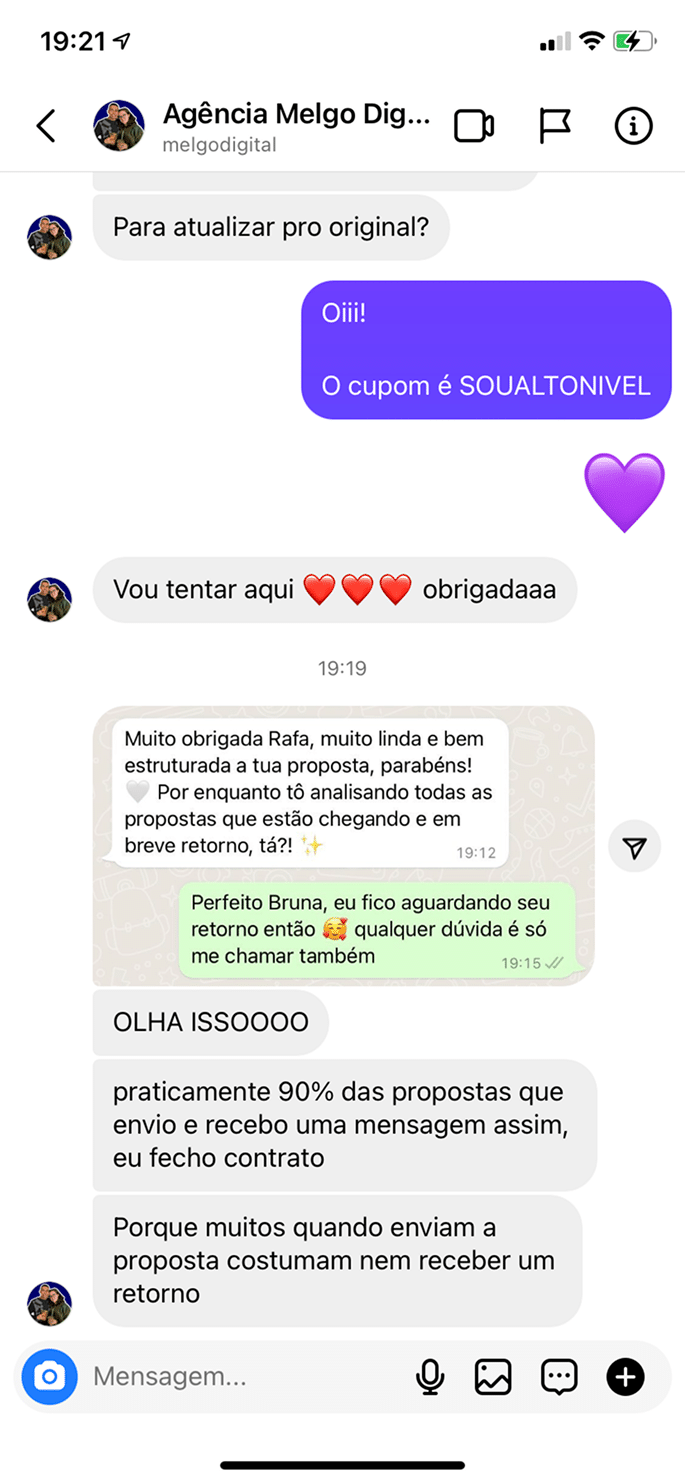Go back to the inbox

(46, 126)
